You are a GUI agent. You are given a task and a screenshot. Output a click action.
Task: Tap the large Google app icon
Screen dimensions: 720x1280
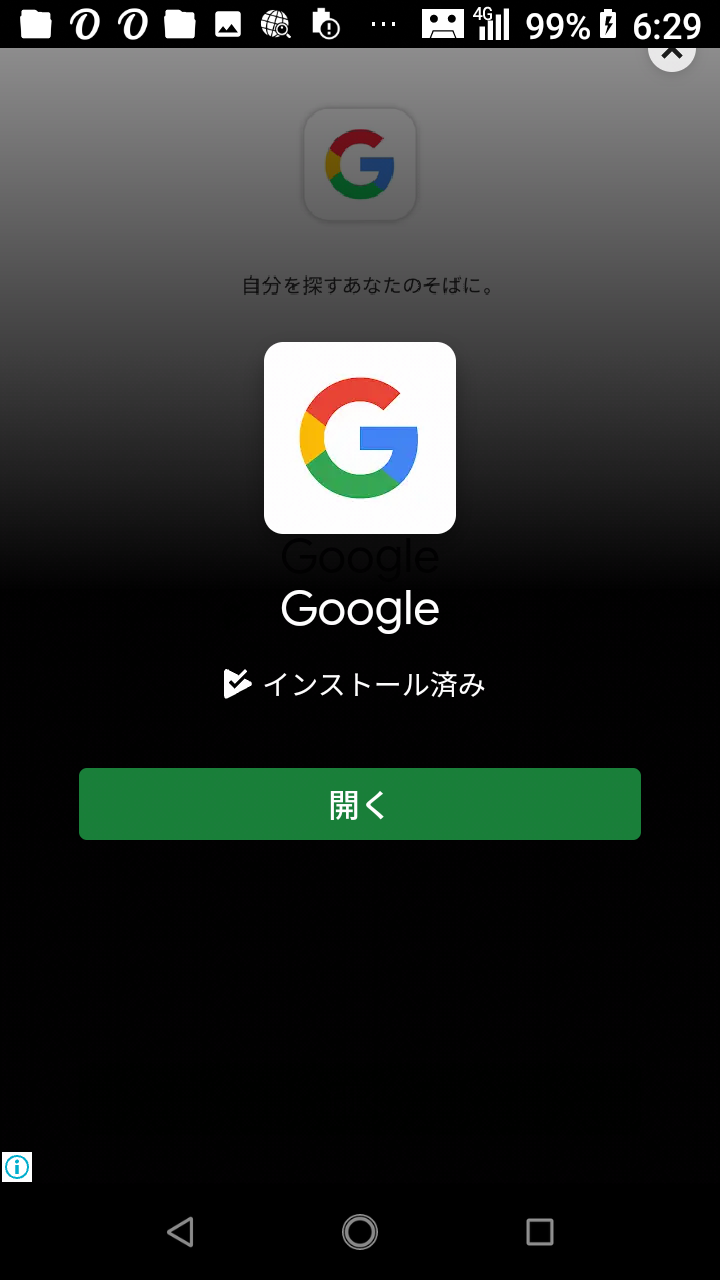pos(360,438)
